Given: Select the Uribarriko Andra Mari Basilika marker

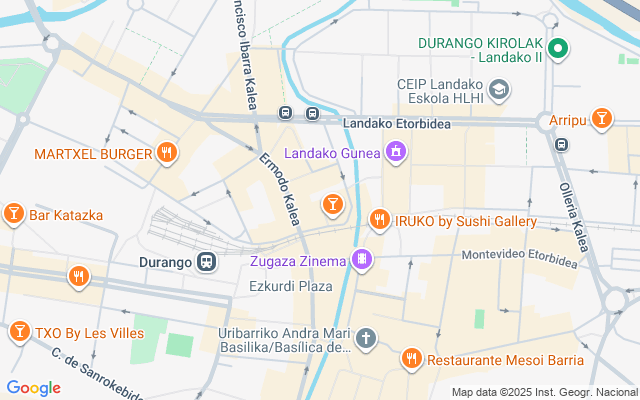Looking at the screenshot, I should click(366, 339).
